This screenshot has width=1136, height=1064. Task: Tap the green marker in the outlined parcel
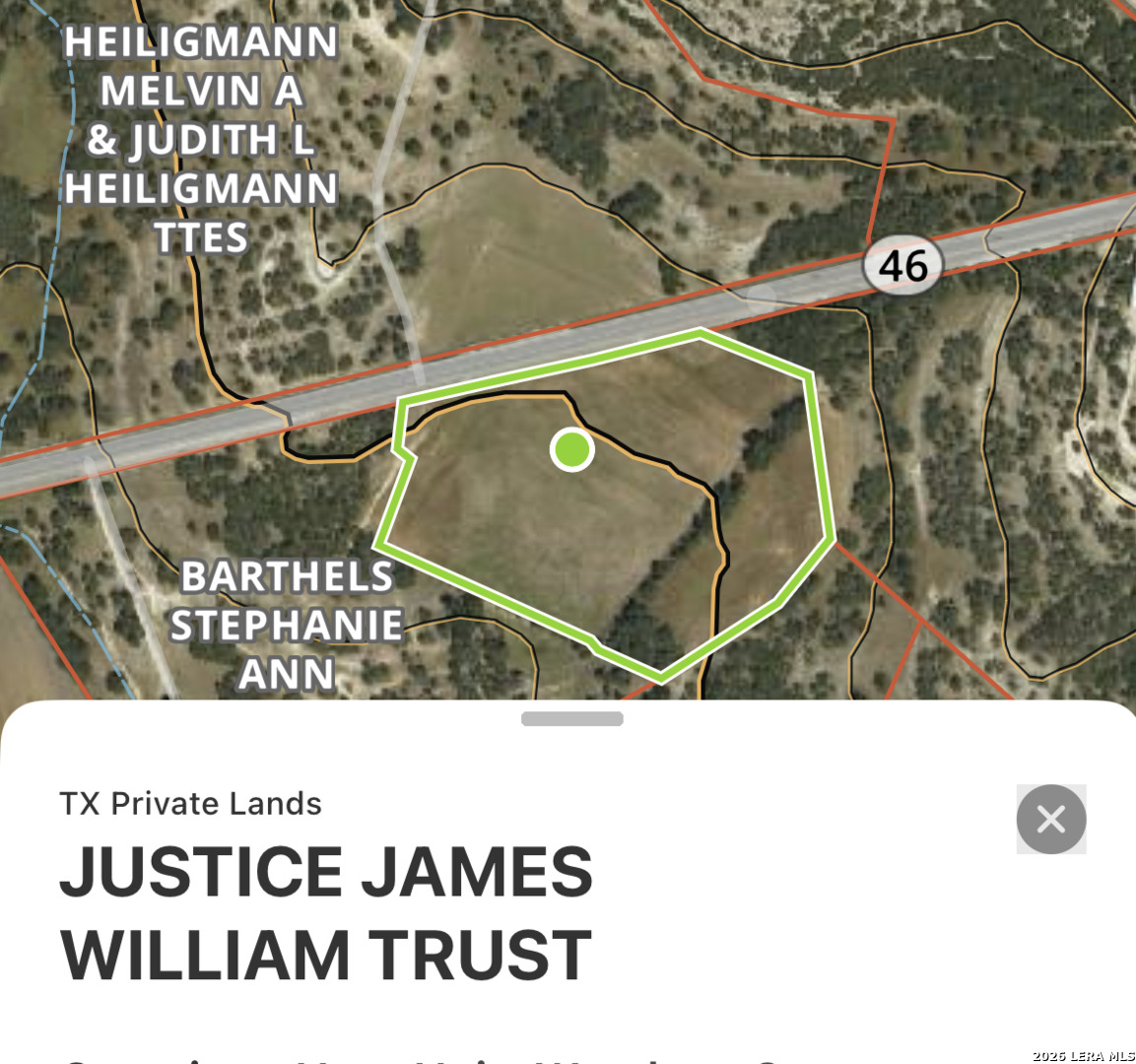pyautogui.click(x=571, y=450)
